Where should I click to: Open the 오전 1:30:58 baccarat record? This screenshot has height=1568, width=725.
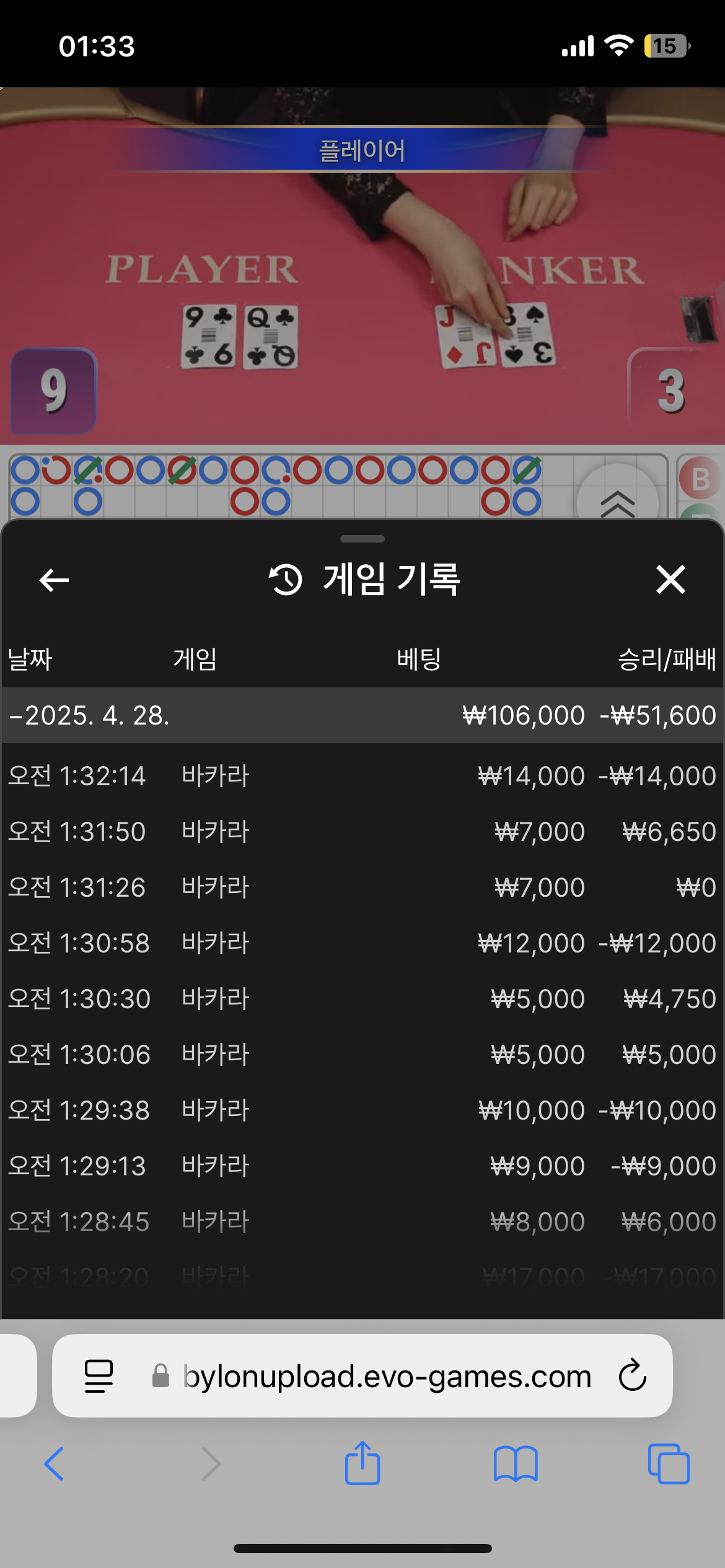[362, 943]
